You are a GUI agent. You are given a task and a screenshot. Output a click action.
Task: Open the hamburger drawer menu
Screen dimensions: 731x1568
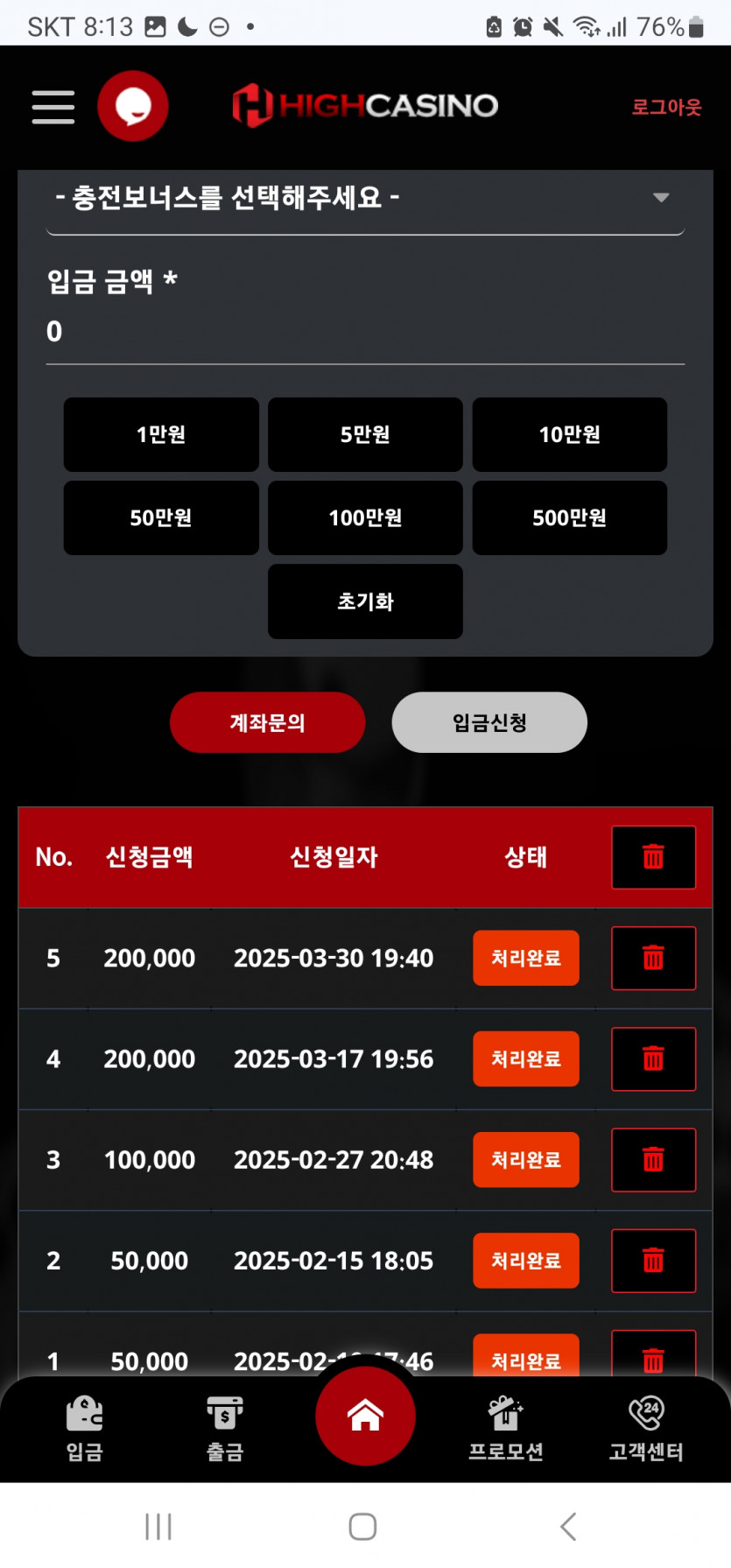pyautogui.click(x=53, y=107)
